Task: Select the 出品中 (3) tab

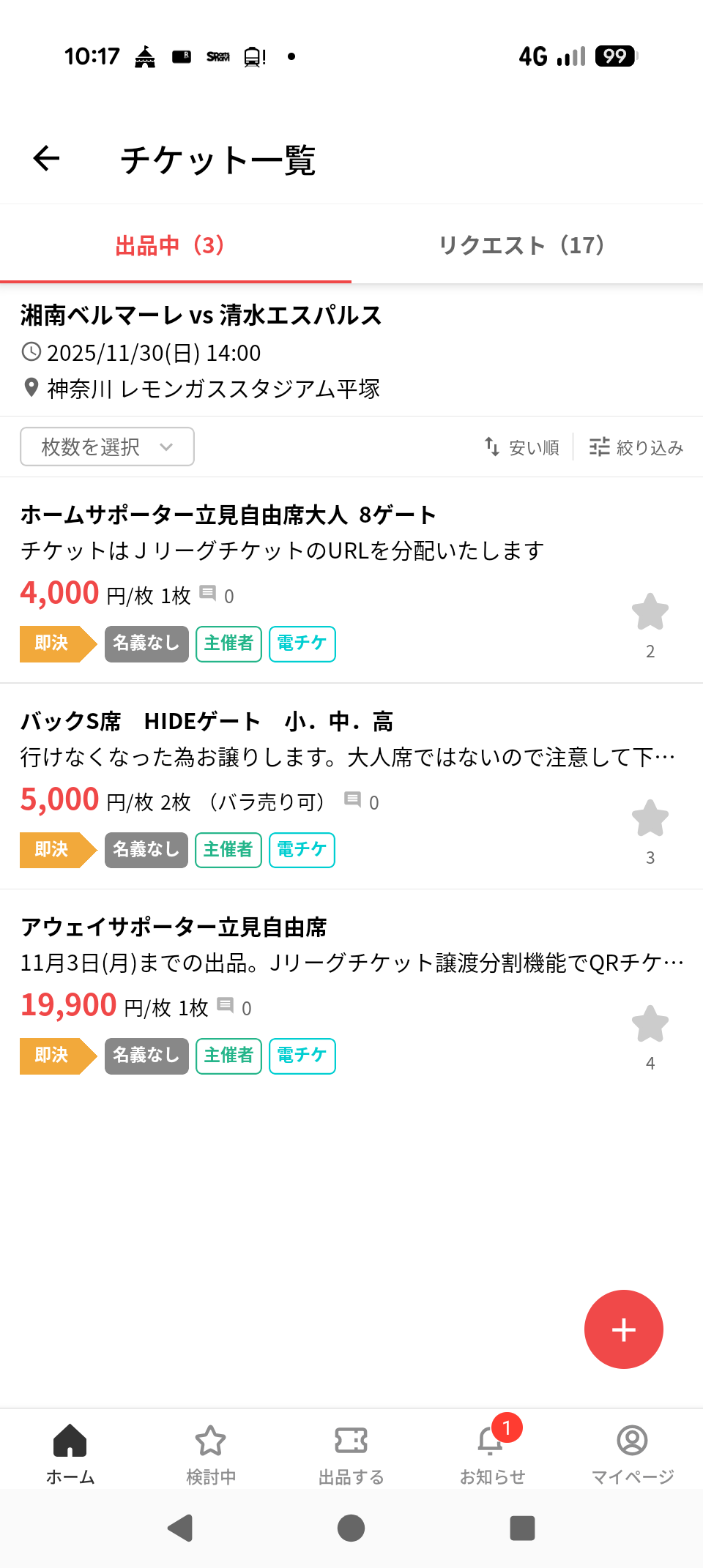Action: click(170, 245)
